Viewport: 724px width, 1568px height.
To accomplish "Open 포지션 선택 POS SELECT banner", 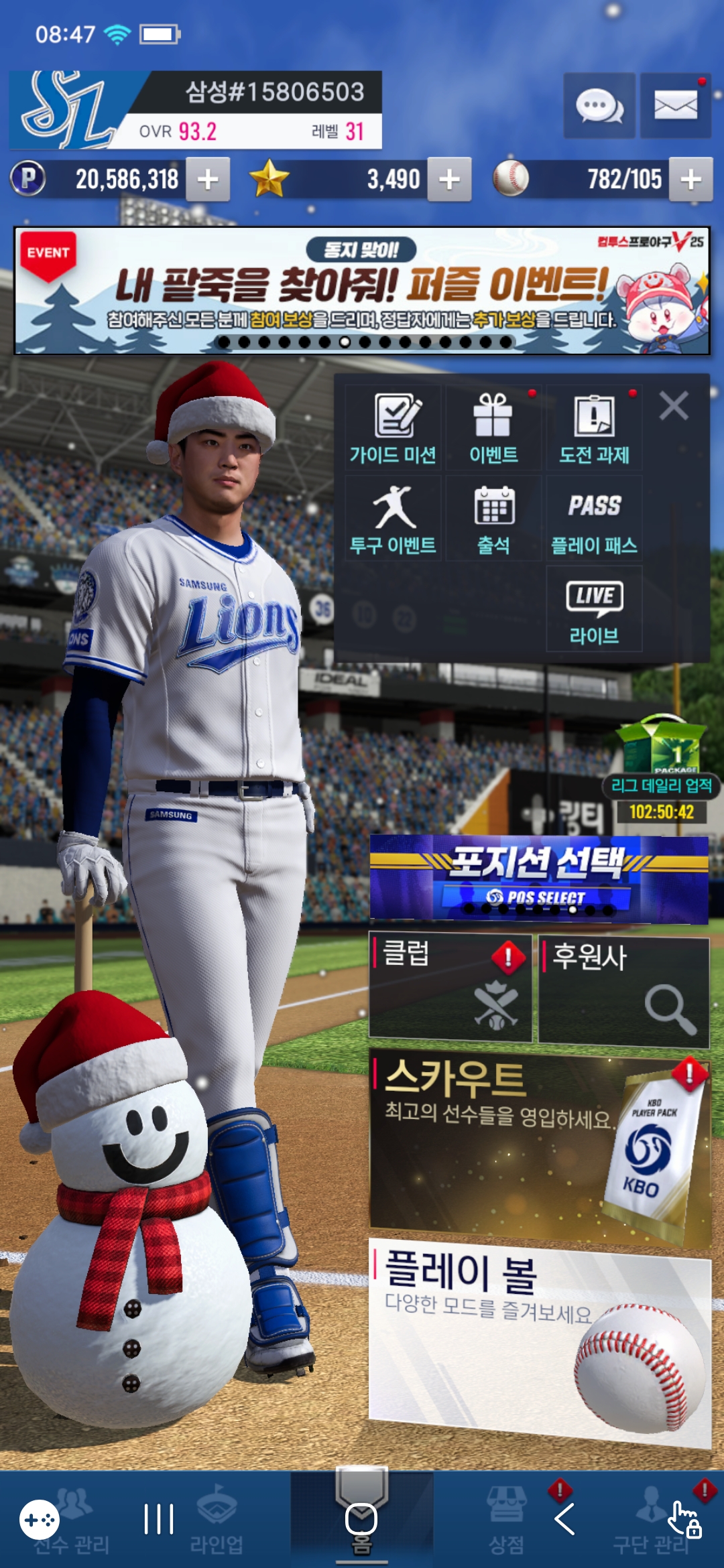I will (539, 879).
